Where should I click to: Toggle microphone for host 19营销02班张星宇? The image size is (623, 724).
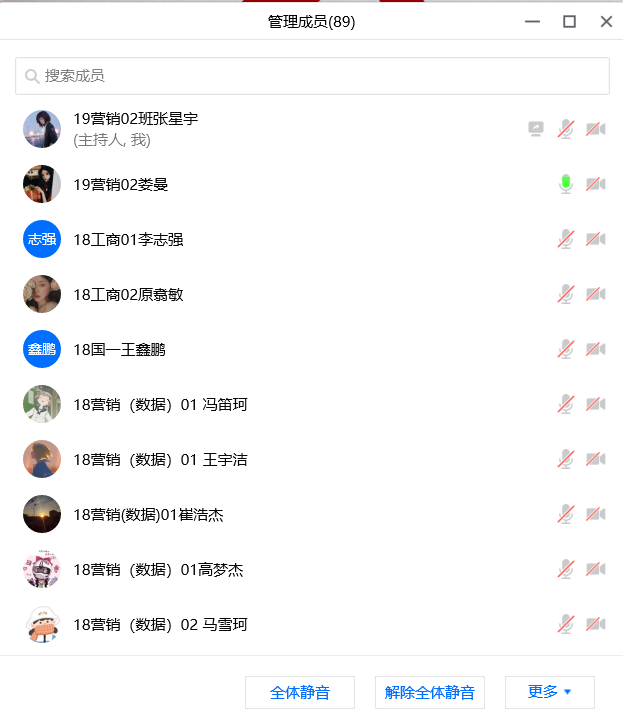[566, 129]
